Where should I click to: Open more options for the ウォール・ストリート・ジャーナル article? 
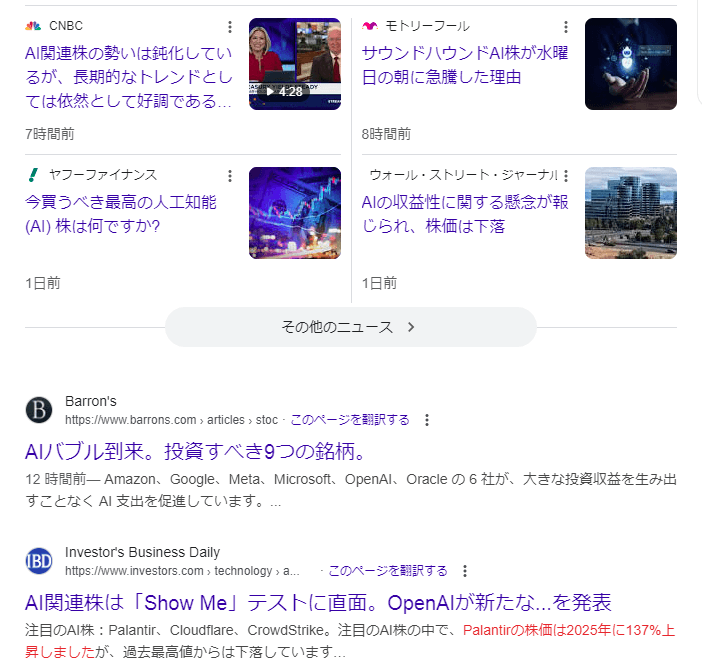(566, 176)
